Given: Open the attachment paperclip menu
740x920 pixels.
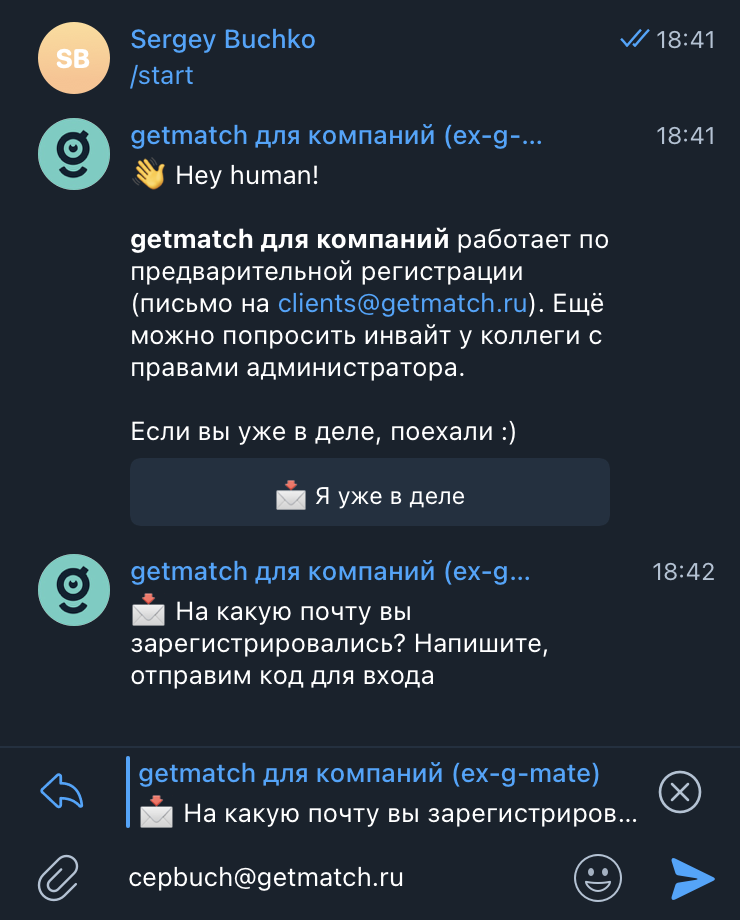Looking at the screenshot, I should [58, 879].
